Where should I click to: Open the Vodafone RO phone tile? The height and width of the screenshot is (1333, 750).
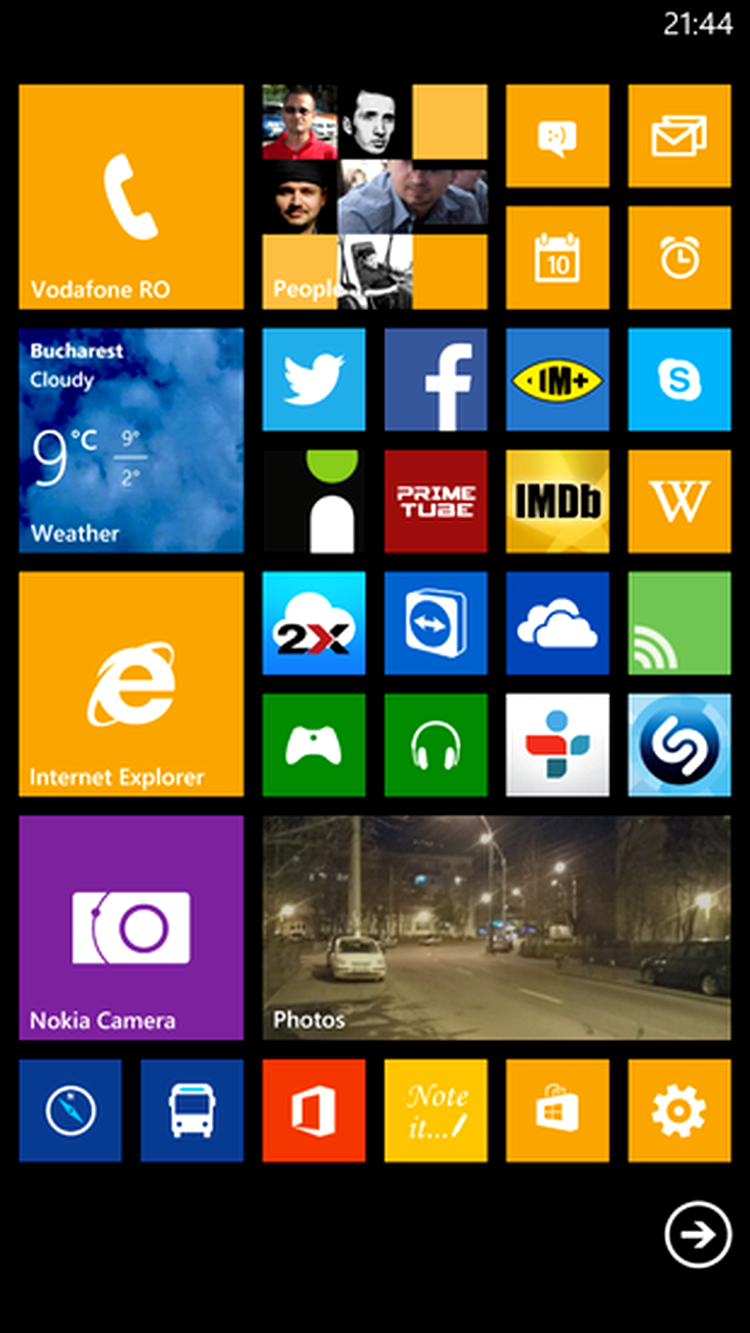(x=130, y=196)
